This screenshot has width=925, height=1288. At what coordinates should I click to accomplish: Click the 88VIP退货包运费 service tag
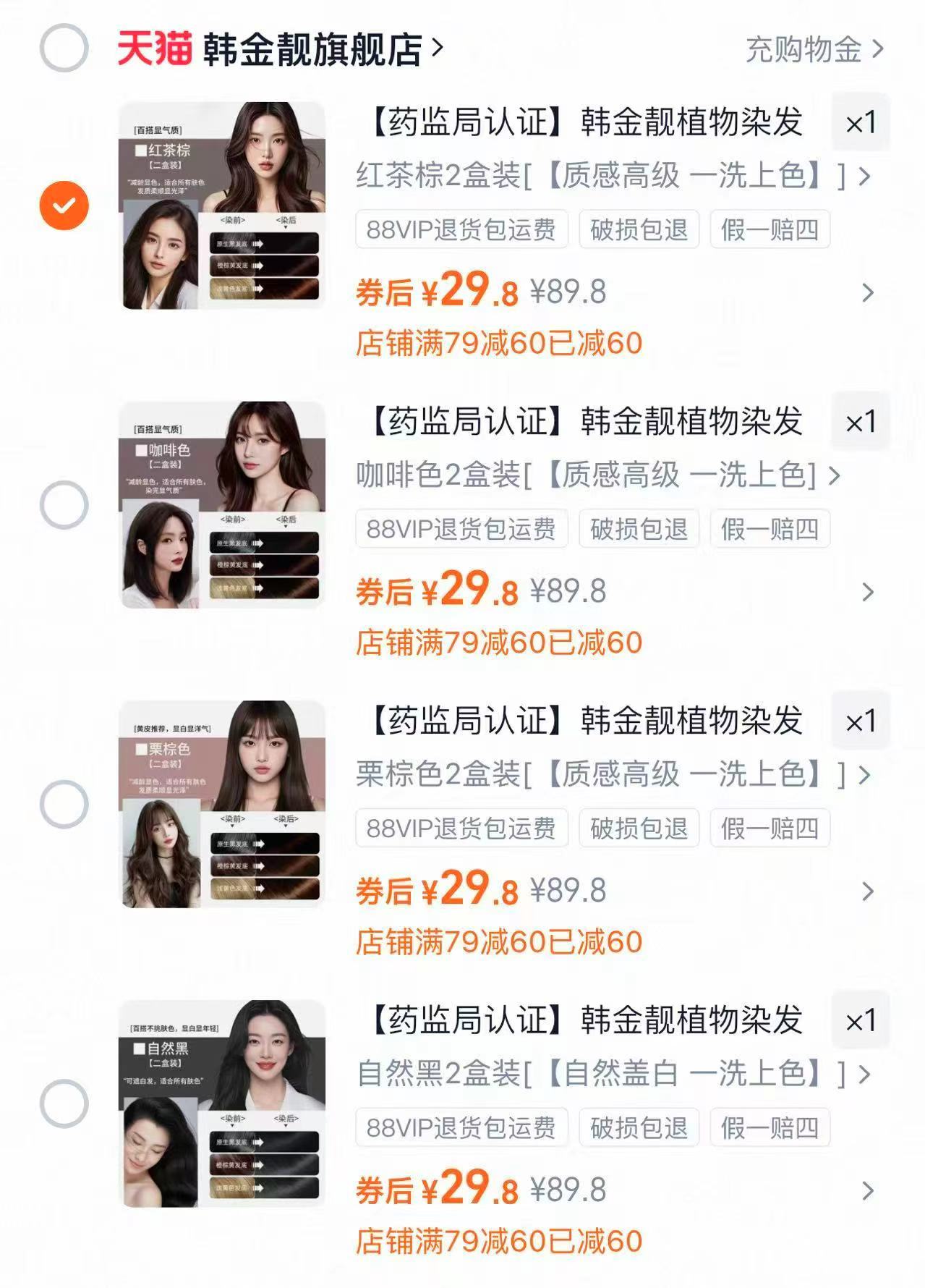click(463, 231)
